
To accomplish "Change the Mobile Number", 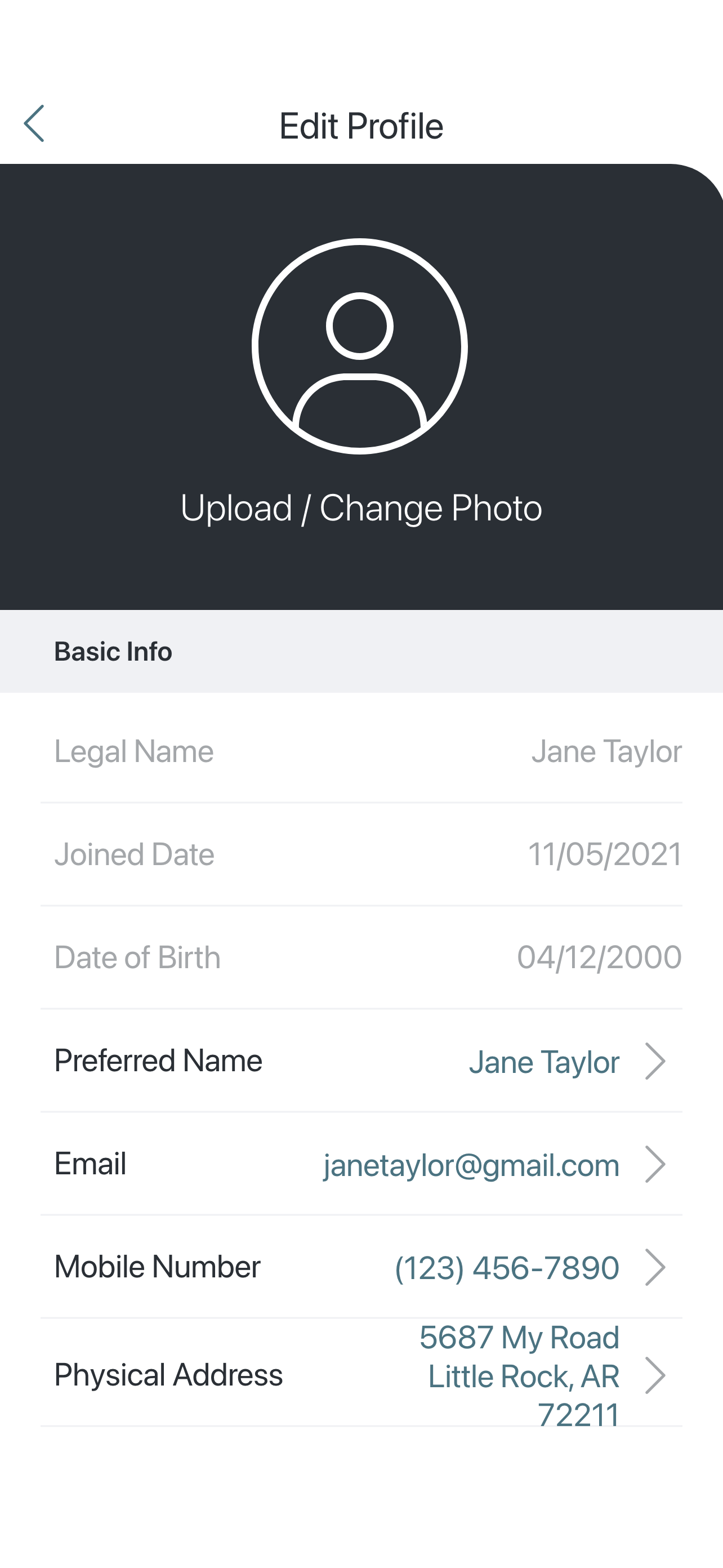I will coord(361,1267).
